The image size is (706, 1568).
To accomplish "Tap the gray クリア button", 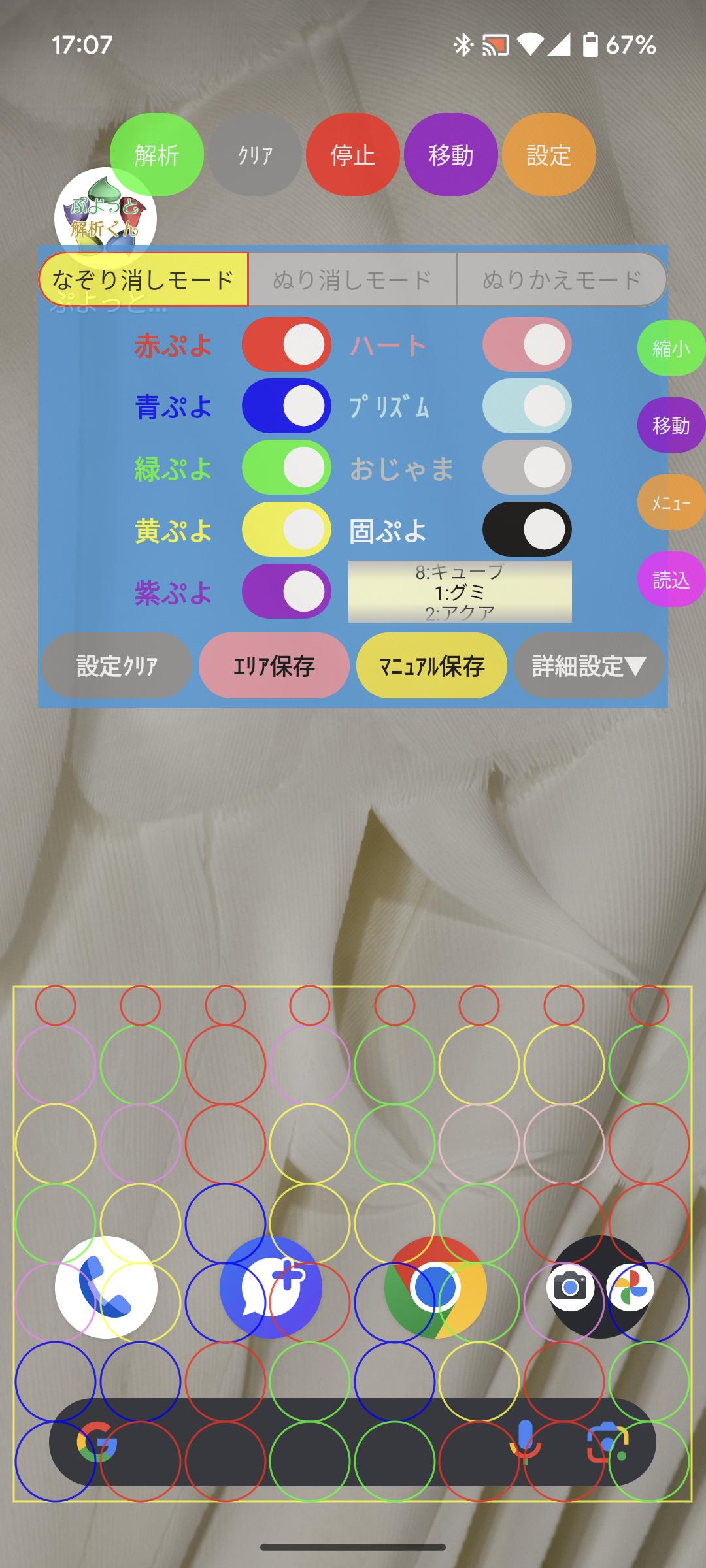I will [255, 155].
